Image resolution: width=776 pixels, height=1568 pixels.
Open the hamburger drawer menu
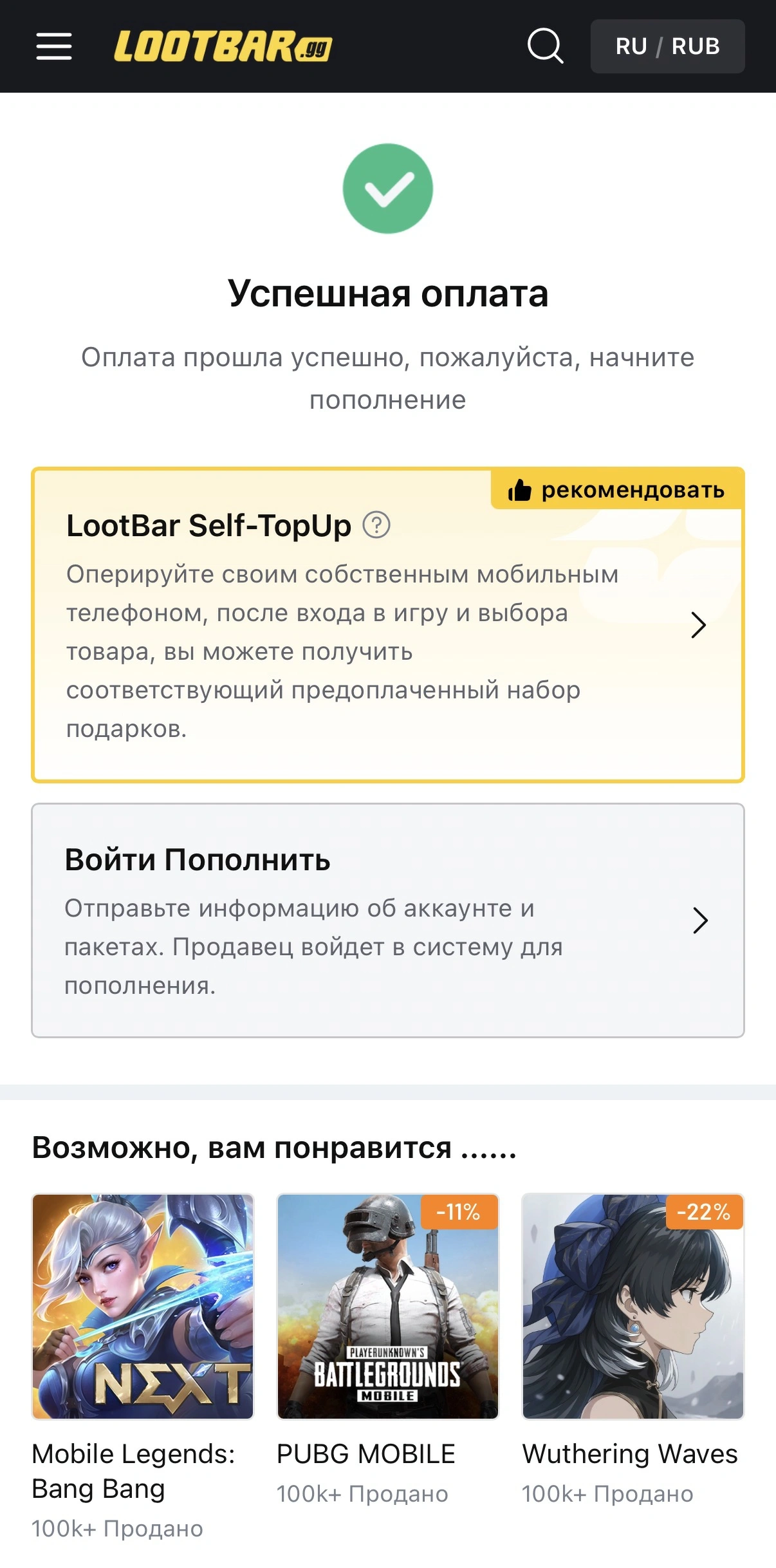pyautogui.click(x=54, y=46)
